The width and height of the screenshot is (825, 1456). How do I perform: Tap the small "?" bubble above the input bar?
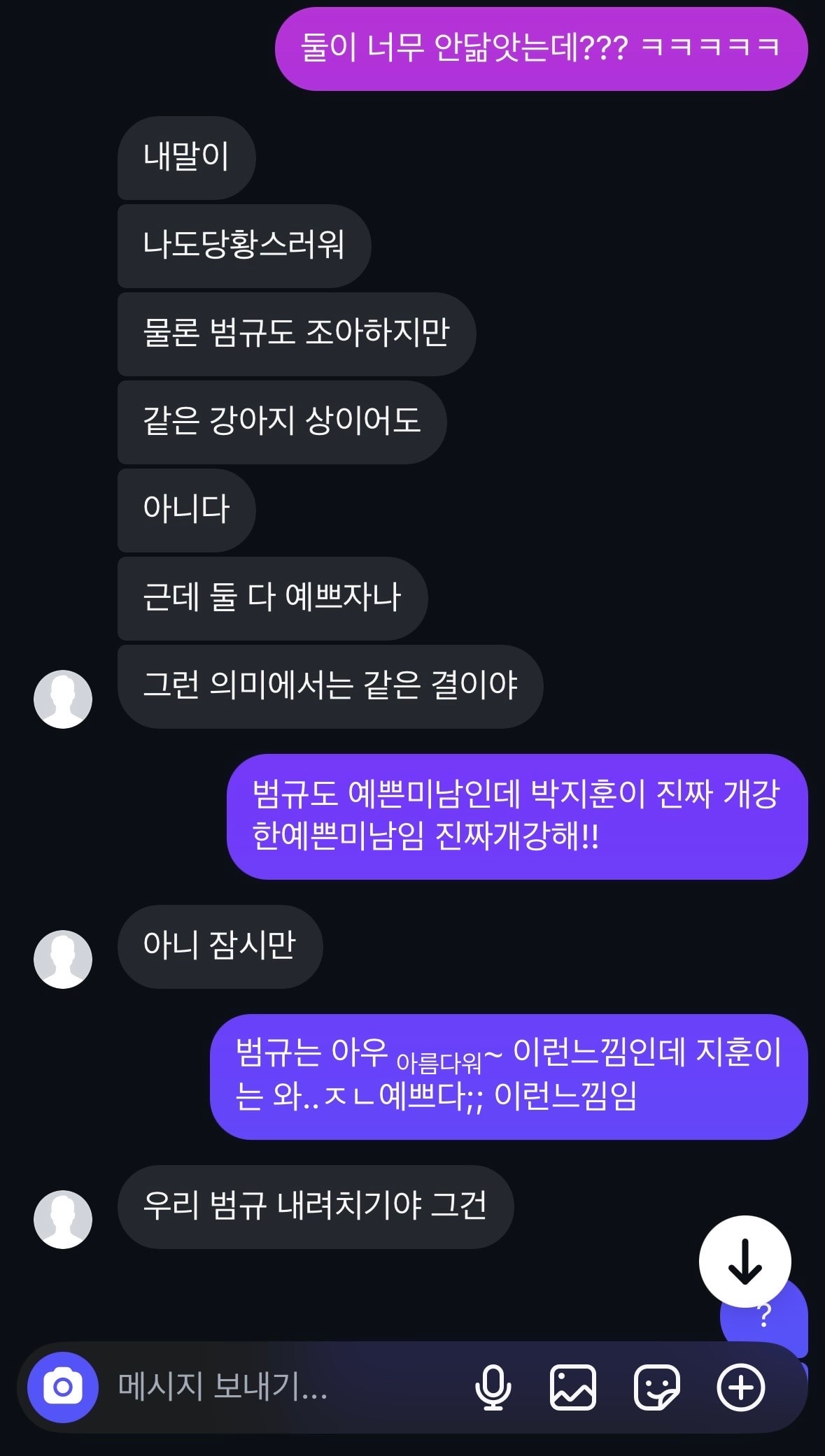tap(763, 1313)
